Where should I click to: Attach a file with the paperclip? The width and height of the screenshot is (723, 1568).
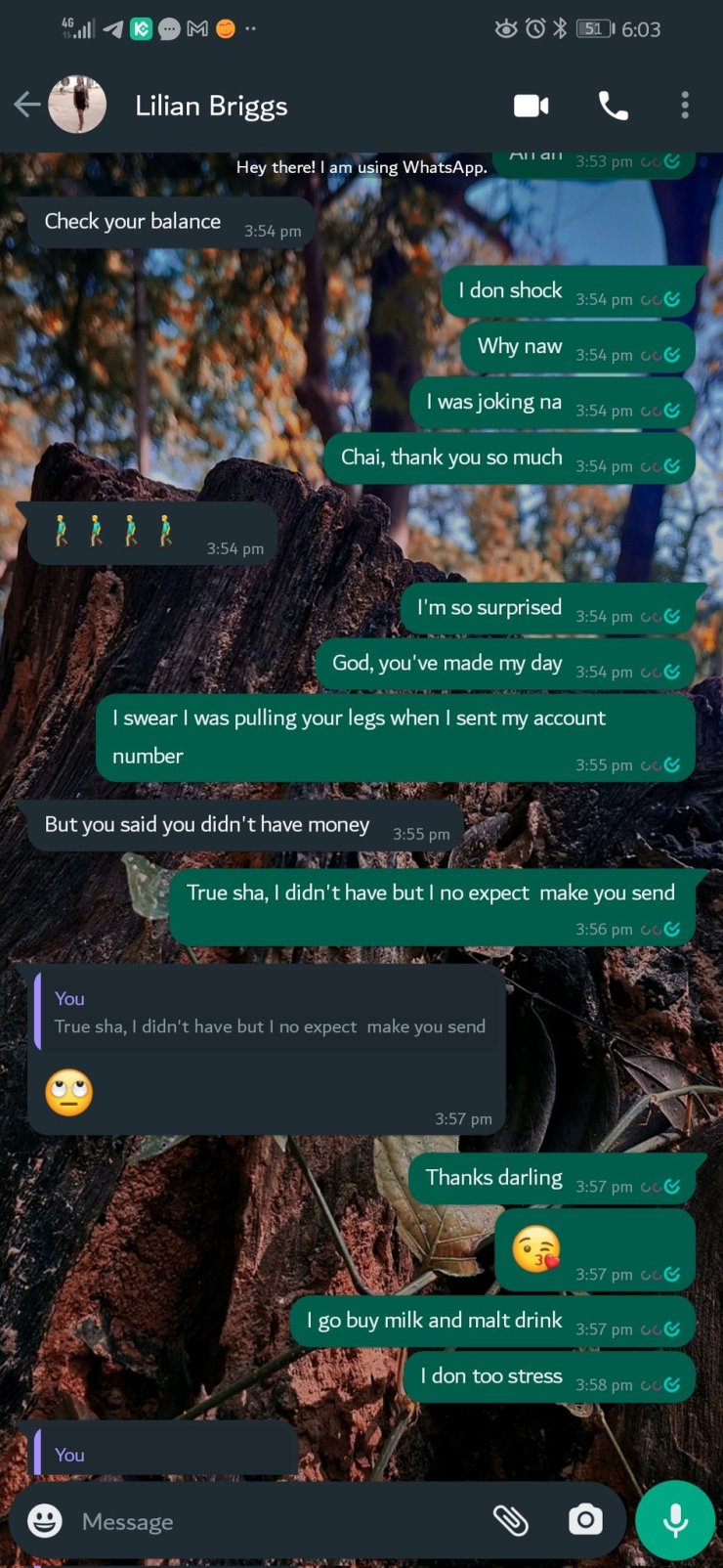click(x=510, y=1520)
